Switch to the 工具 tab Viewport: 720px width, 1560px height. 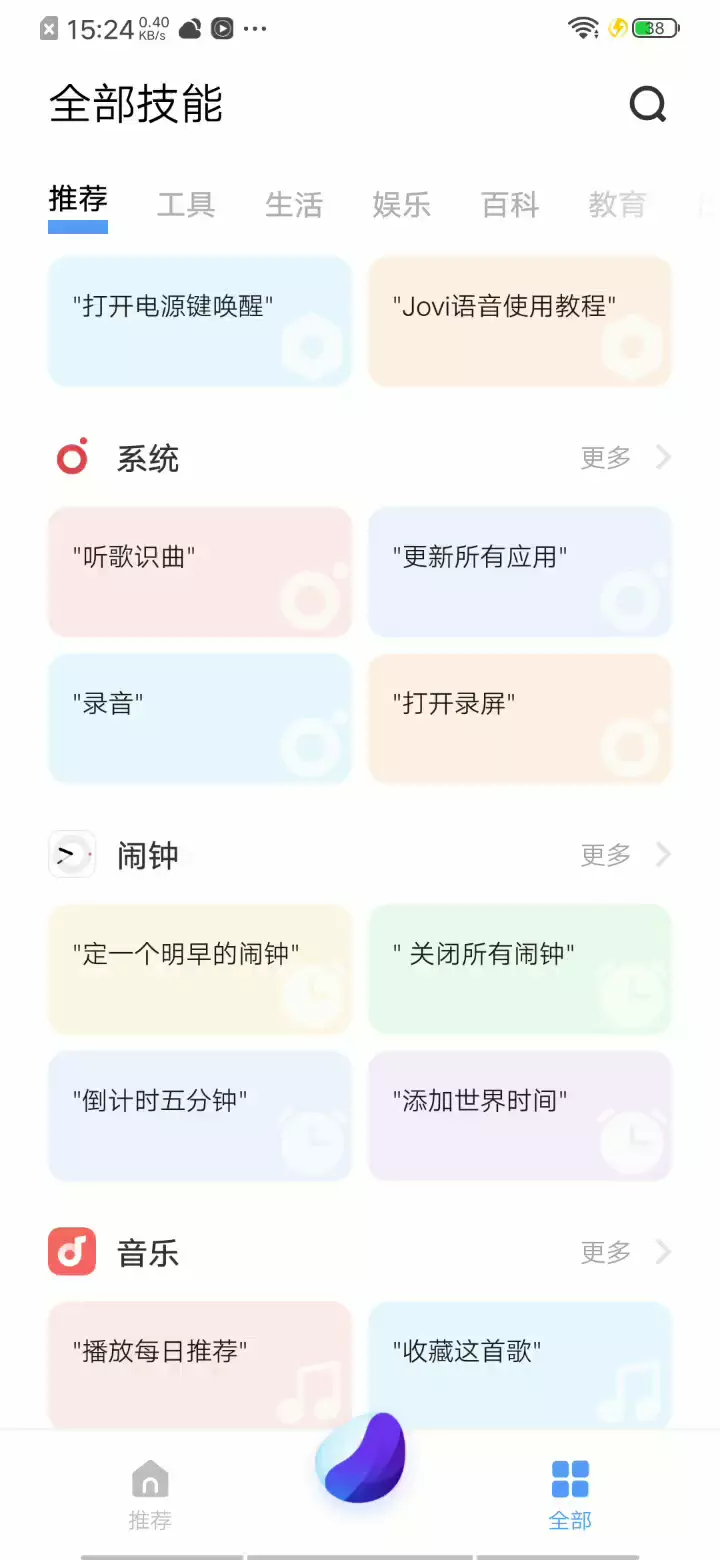tap(186, 204)
